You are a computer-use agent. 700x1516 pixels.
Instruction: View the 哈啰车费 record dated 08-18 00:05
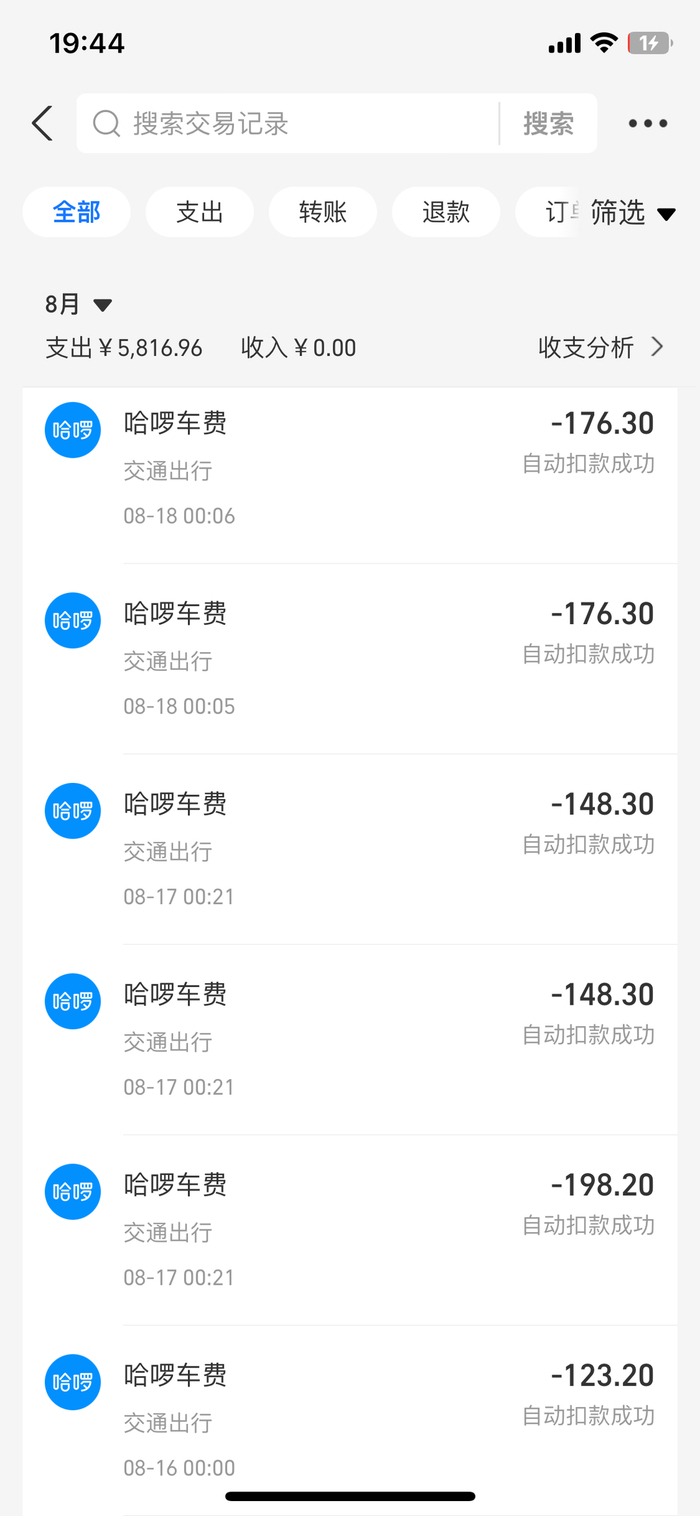coord(350,658)
